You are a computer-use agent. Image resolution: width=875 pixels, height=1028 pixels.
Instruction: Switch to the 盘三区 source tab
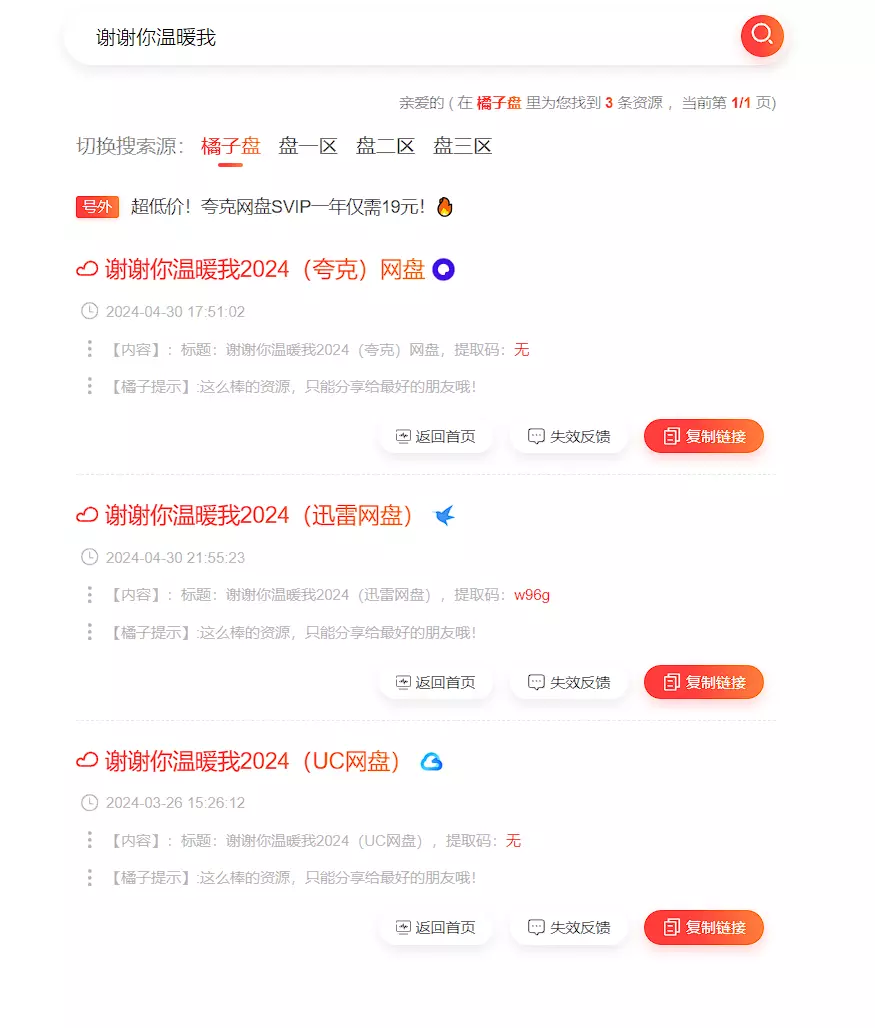pos(462,146)
